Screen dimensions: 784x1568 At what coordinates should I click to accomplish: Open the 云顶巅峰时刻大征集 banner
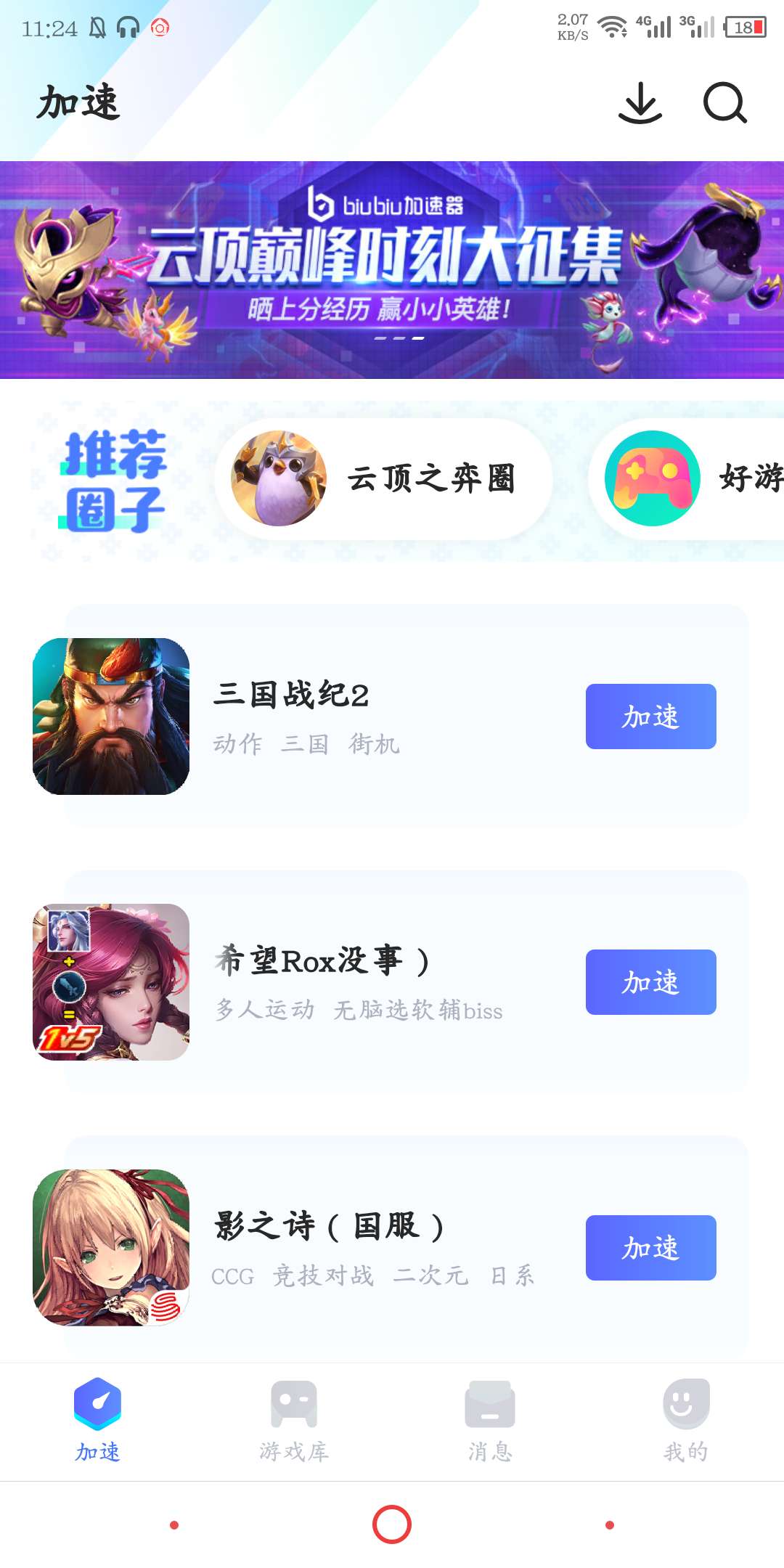392,269
